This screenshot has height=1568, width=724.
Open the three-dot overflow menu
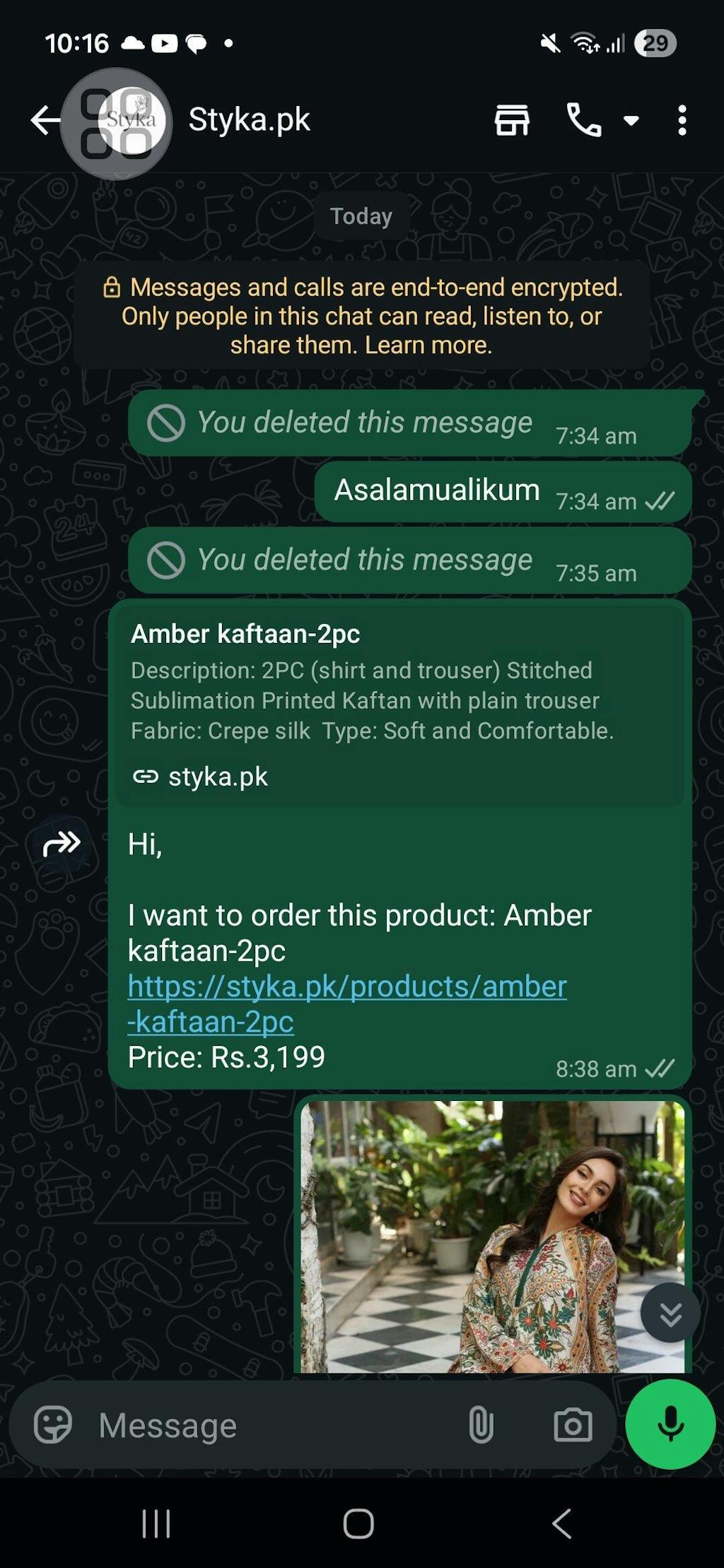[682, 120]
